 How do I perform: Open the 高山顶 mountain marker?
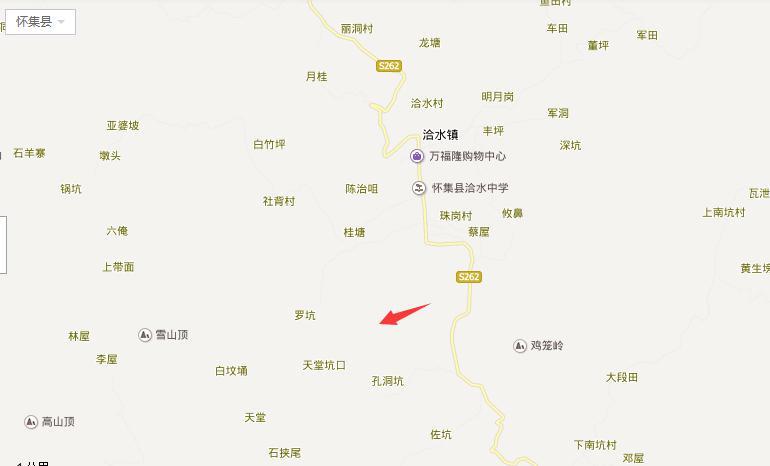tap(31, 422)
